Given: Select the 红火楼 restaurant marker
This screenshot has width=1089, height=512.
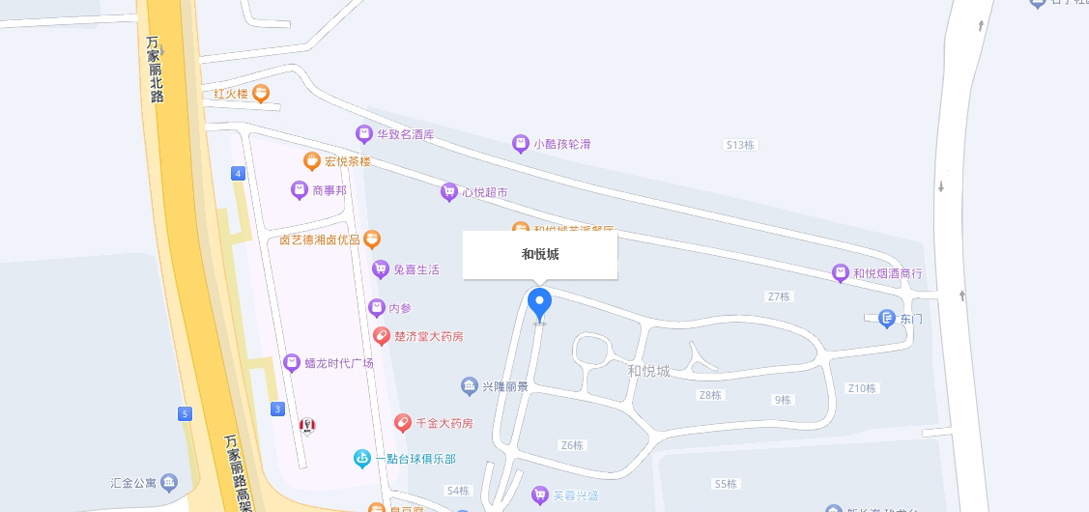Looking at the screenshot, I should pos(260,94).
